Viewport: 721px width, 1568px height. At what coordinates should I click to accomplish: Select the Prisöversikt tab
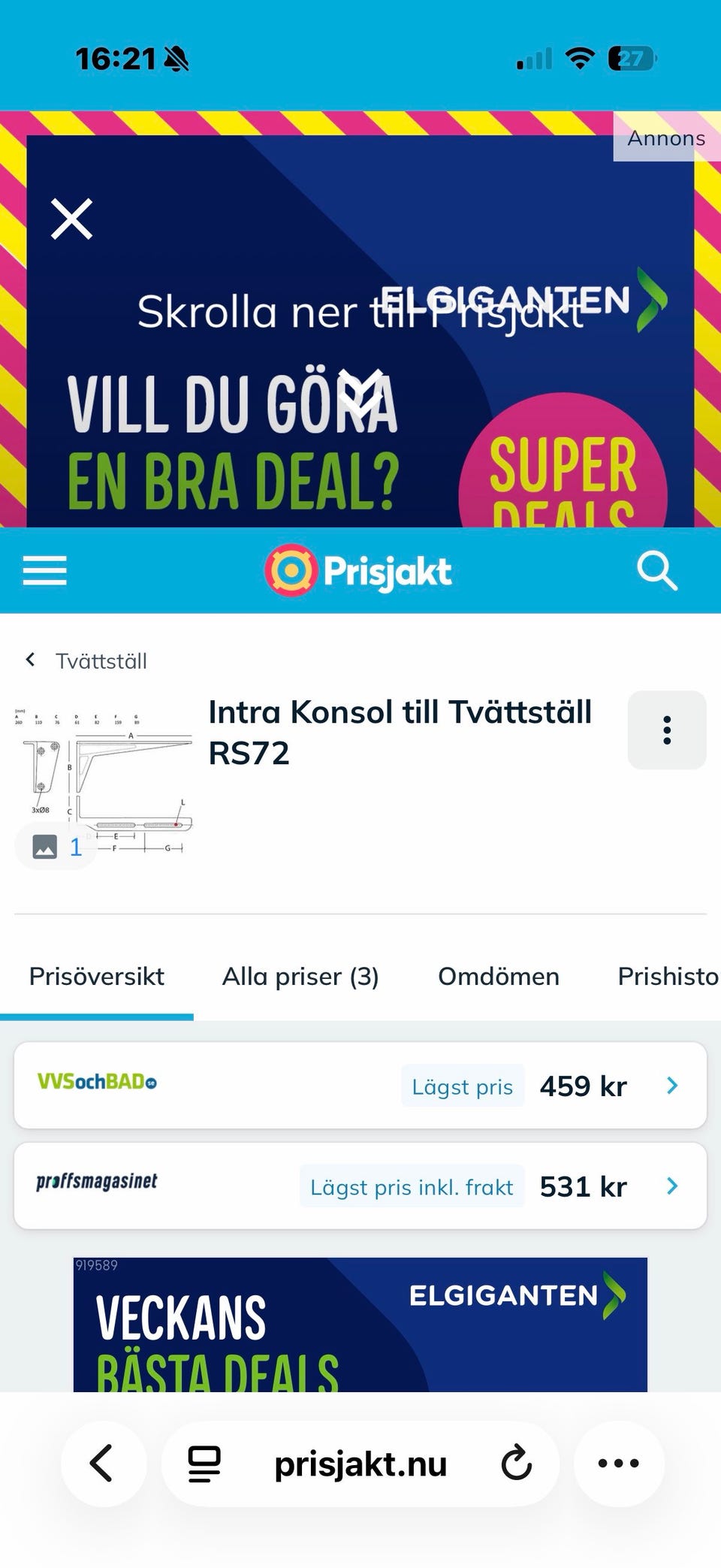[x=96, y=976]
